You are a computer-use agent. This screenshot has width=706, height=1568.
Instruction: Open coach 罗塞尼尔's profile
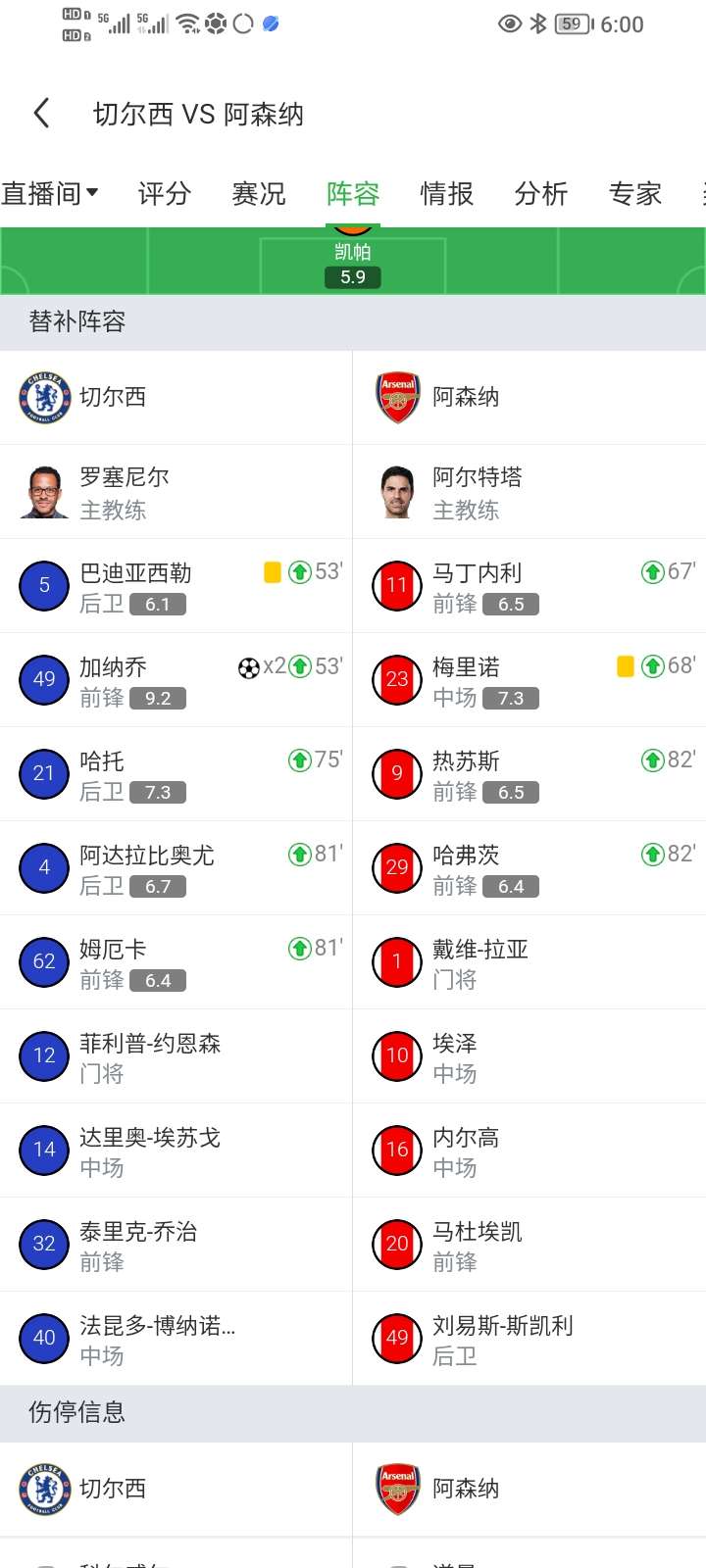(123, 492)
